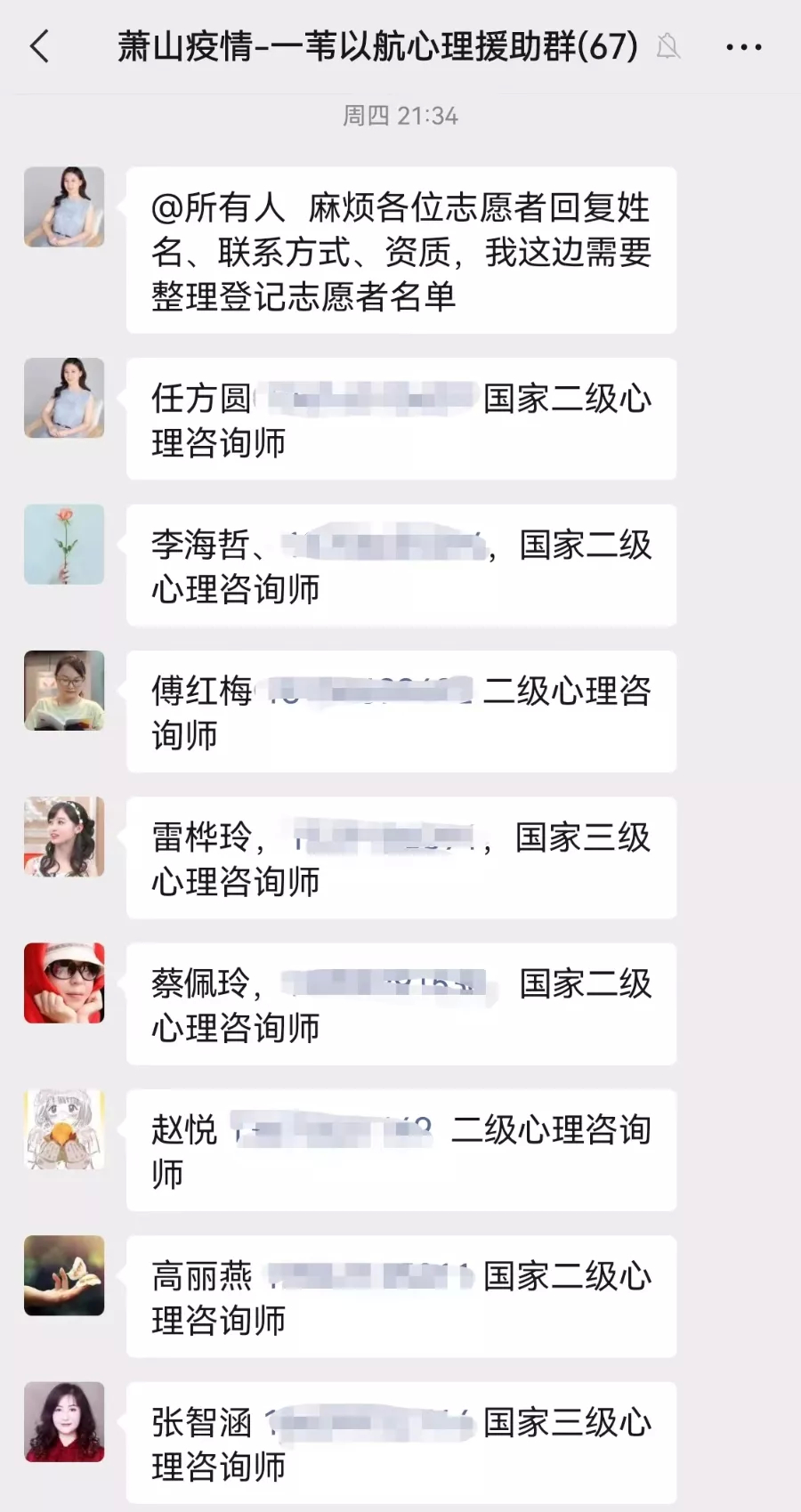Open the group chat options menu
Image resolution: width=801 pixels, height=1512 pixels.
tap(744, 47)
